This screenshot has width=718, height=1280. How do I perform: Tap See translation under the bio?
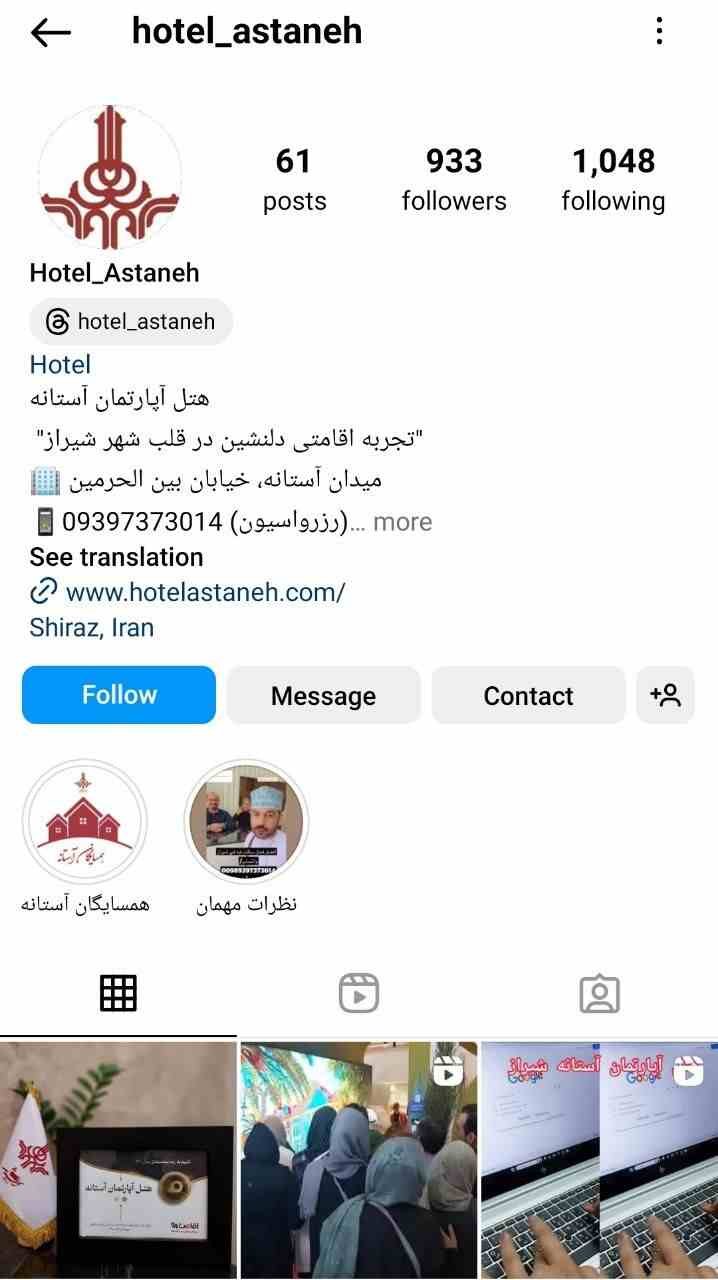(x=116, y=557)
